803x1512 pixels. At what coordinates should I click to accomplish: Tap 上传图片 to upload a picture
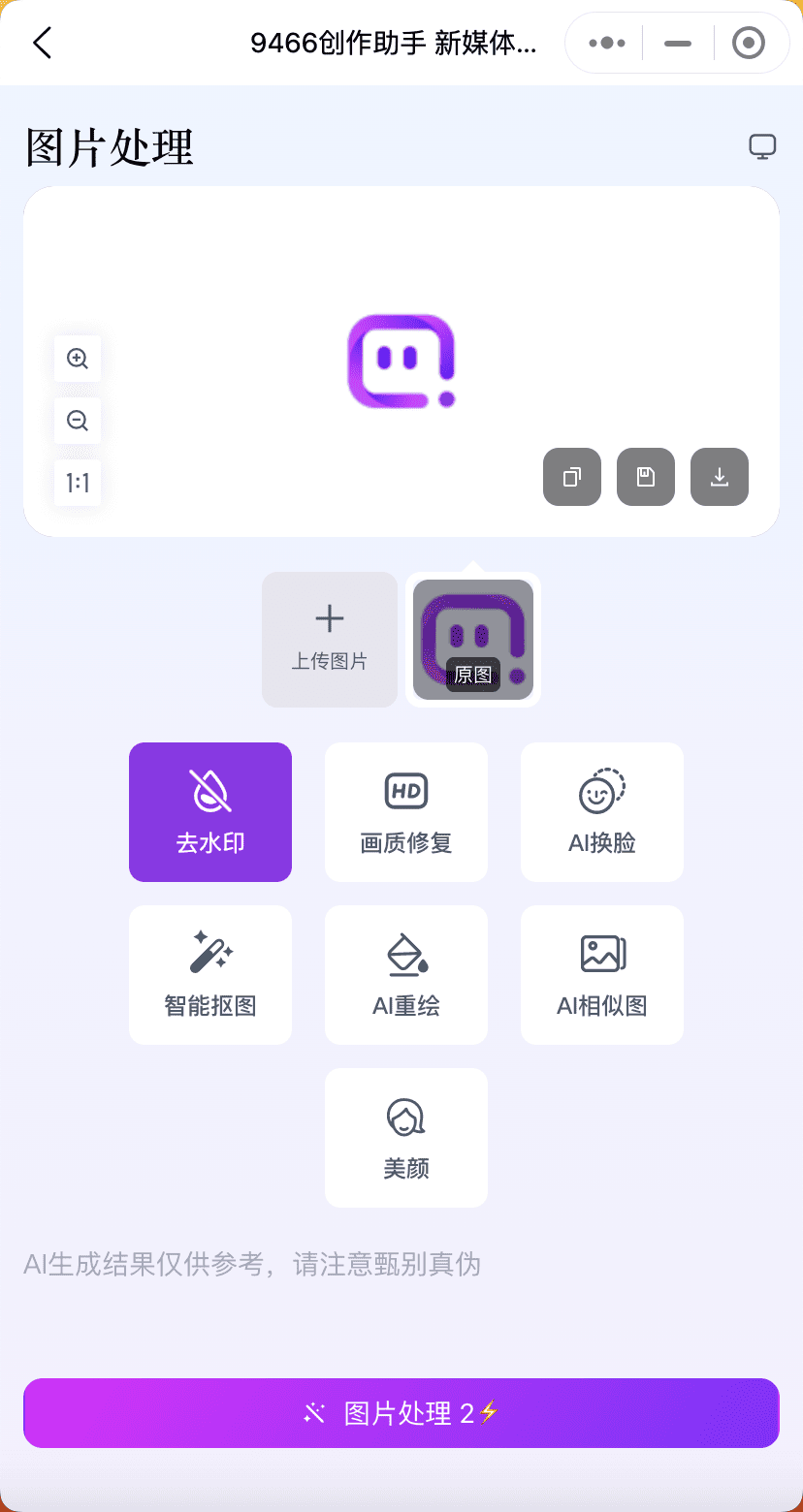tap(330, 640)
